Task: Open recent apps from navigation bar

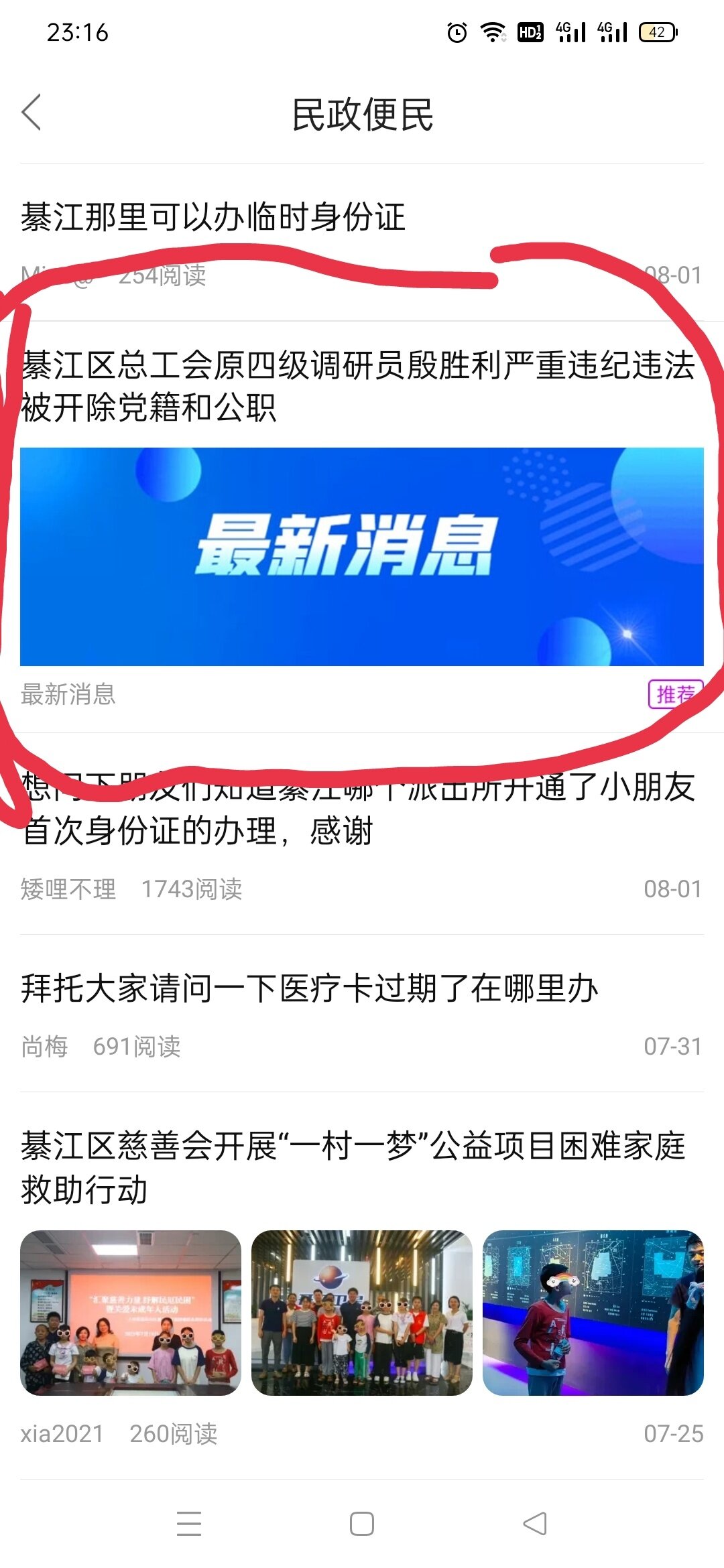Action: coord(189,1524)
